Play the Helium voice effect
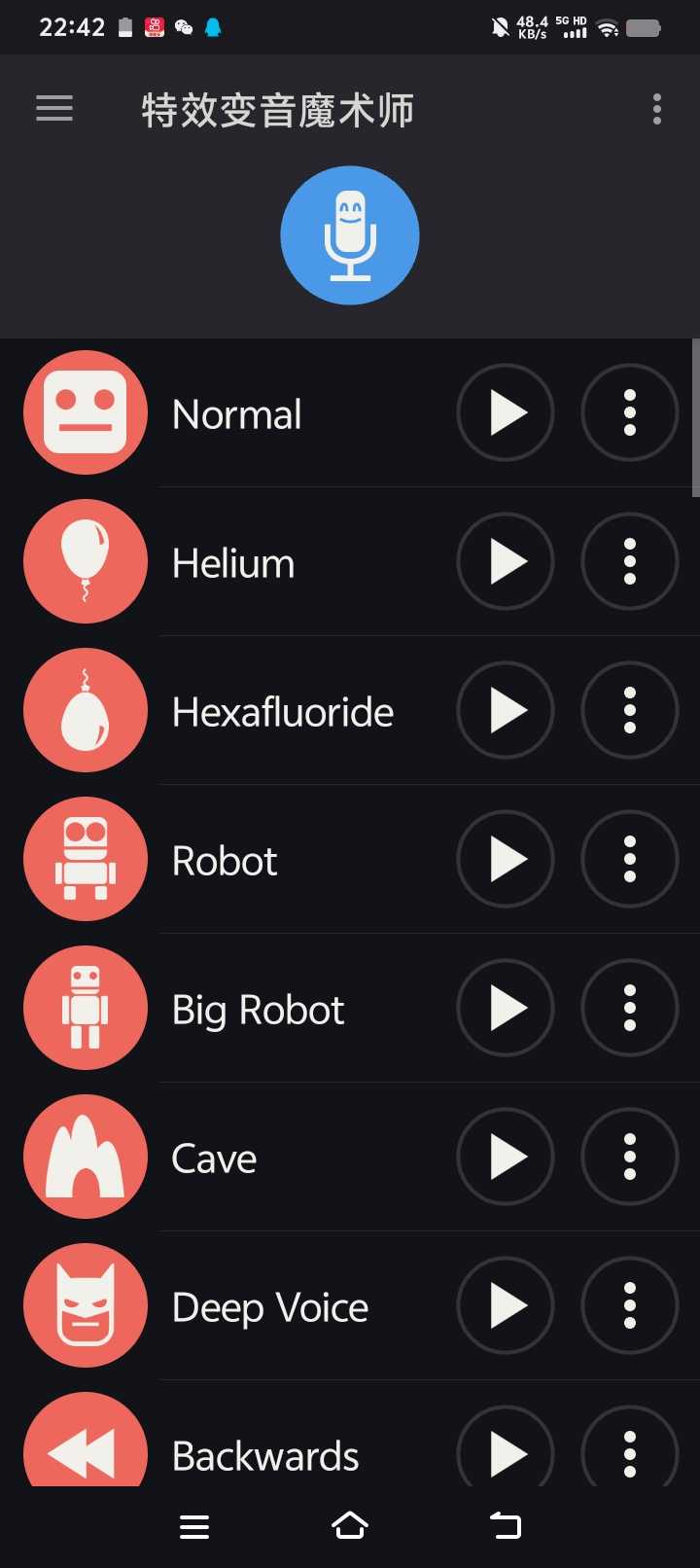The width and height of the screenshot is (700, 1568). [506, 561]
